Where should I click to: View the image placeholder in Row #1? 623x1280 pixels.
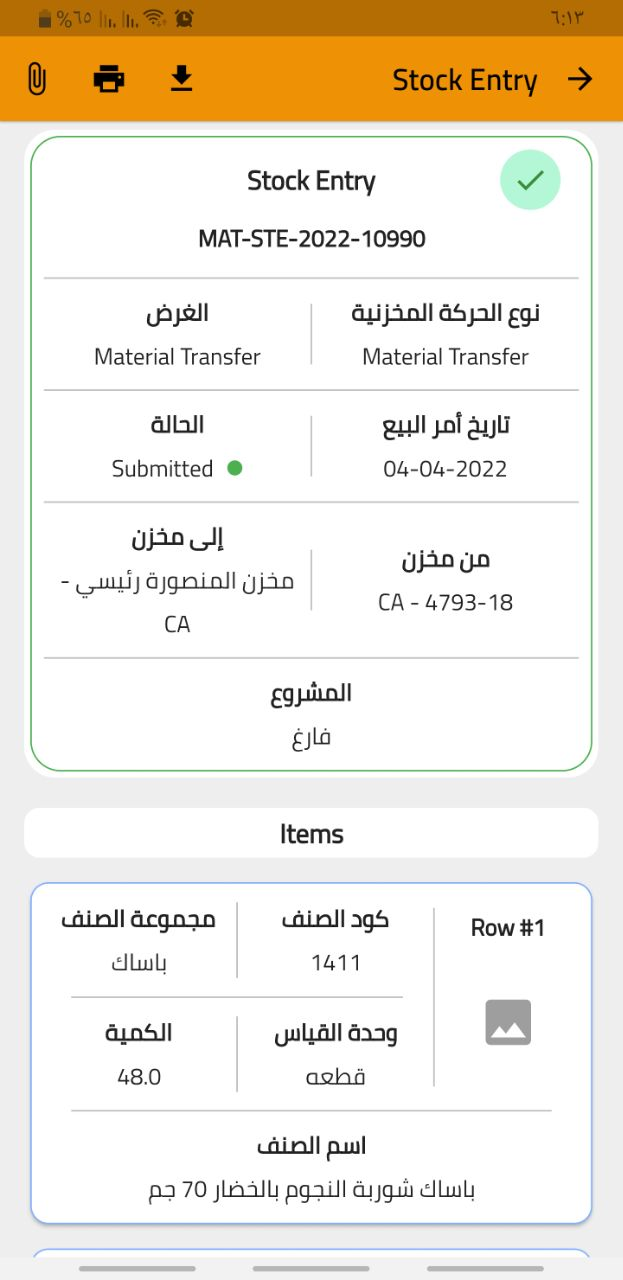508,1022
